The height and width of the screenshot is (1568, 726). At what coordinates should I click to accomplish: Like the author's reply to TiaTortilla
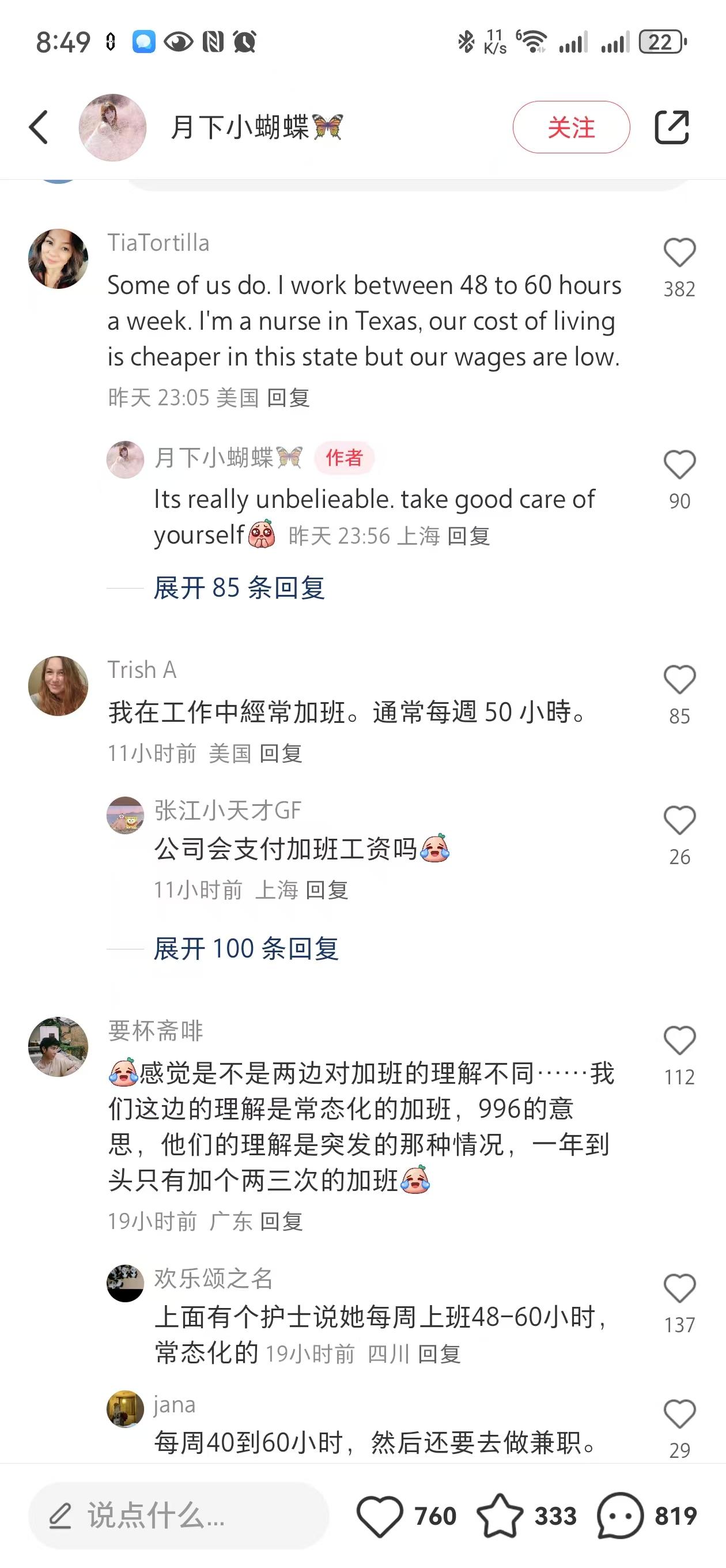(x=679, y=465)
